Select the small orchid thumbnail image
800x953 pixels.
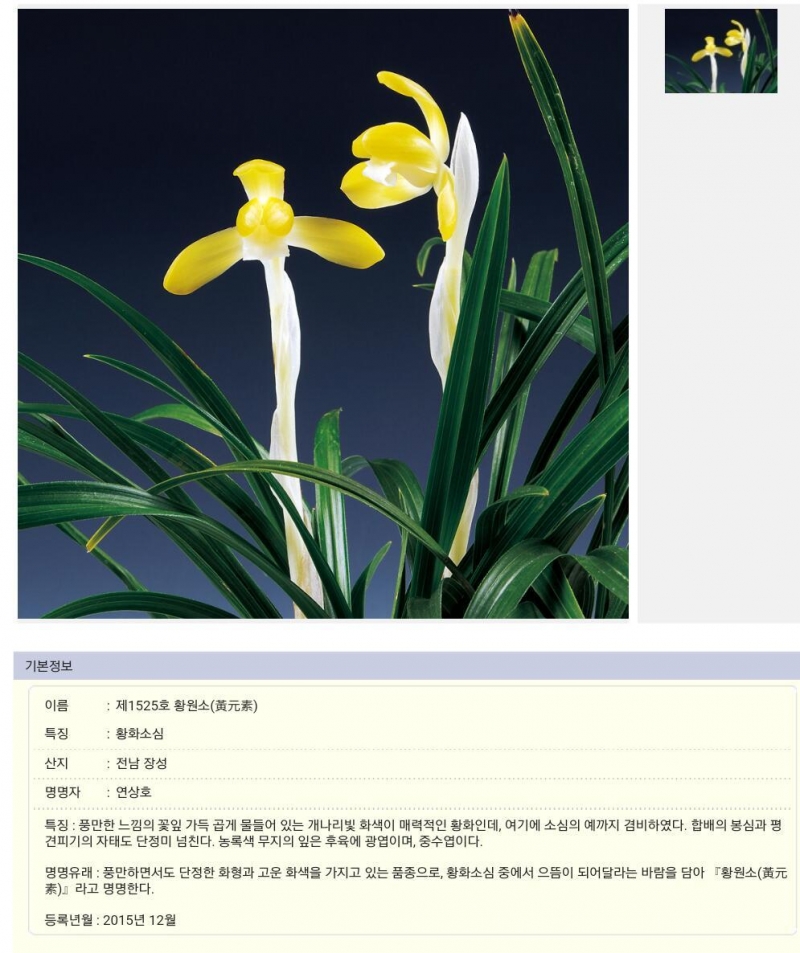[720, 51]
